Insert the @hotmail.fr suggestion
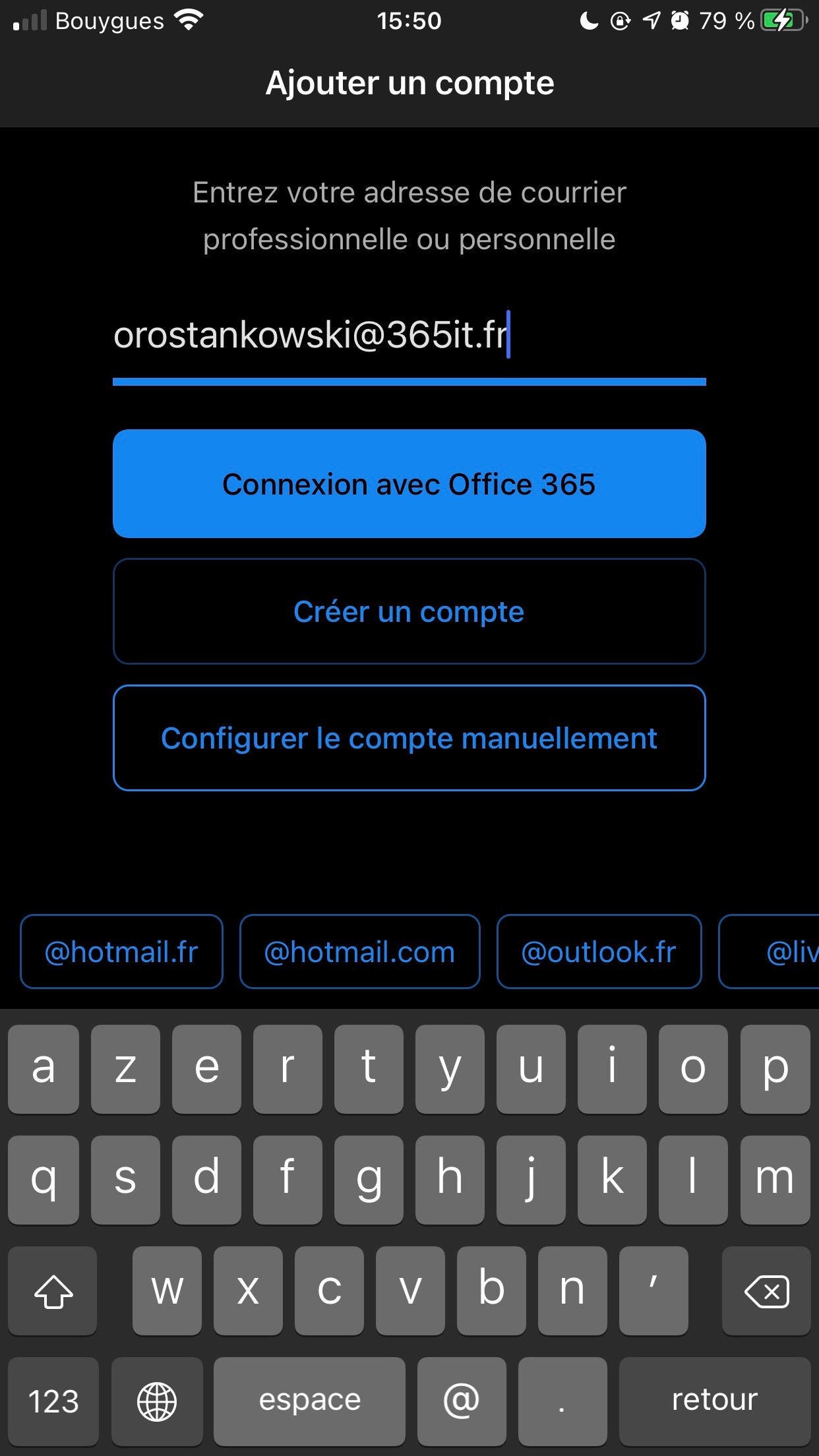This screenshot has width=819, height=1456. (x=121, y=952)
